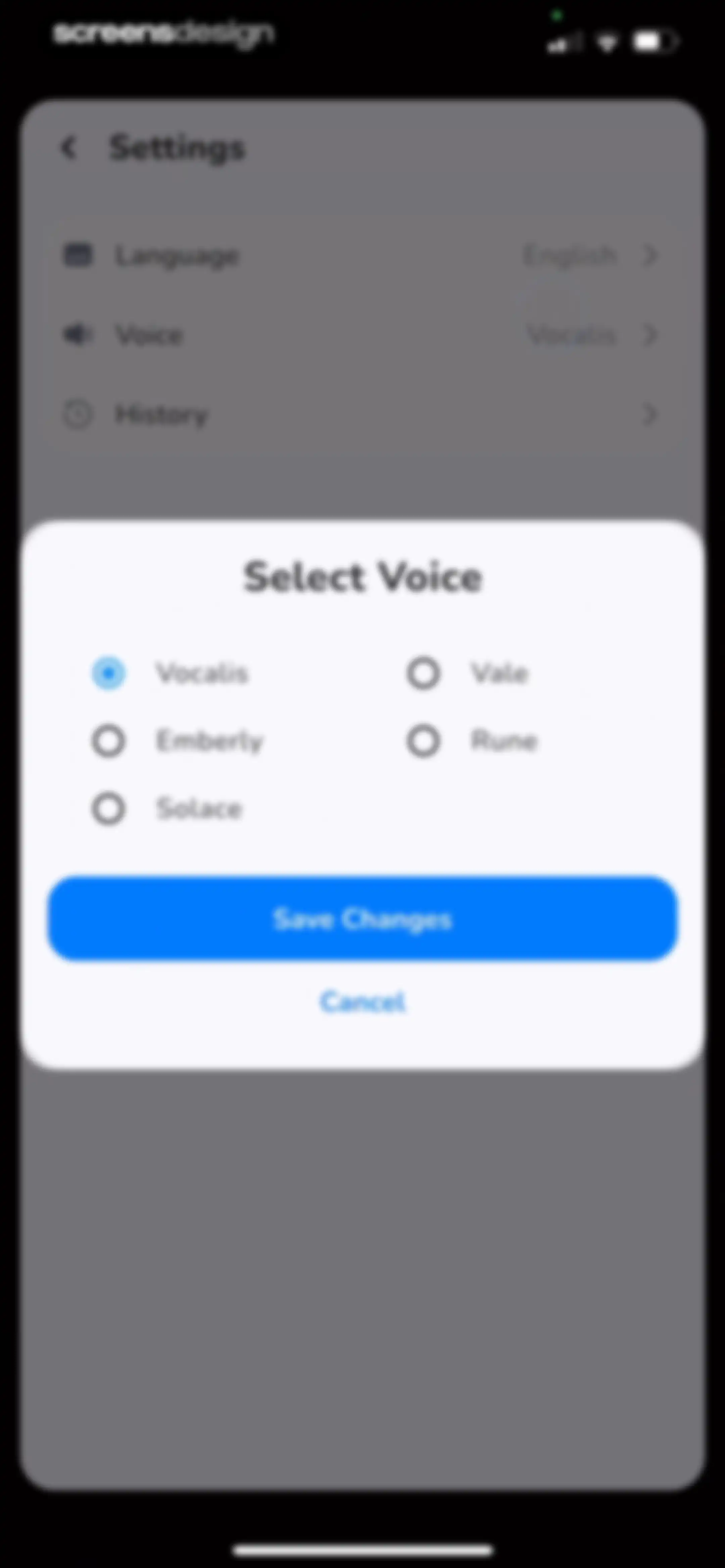Tap the Save Changes button
This screenshot has width=725, height=1568.
(x=363, y=919)
